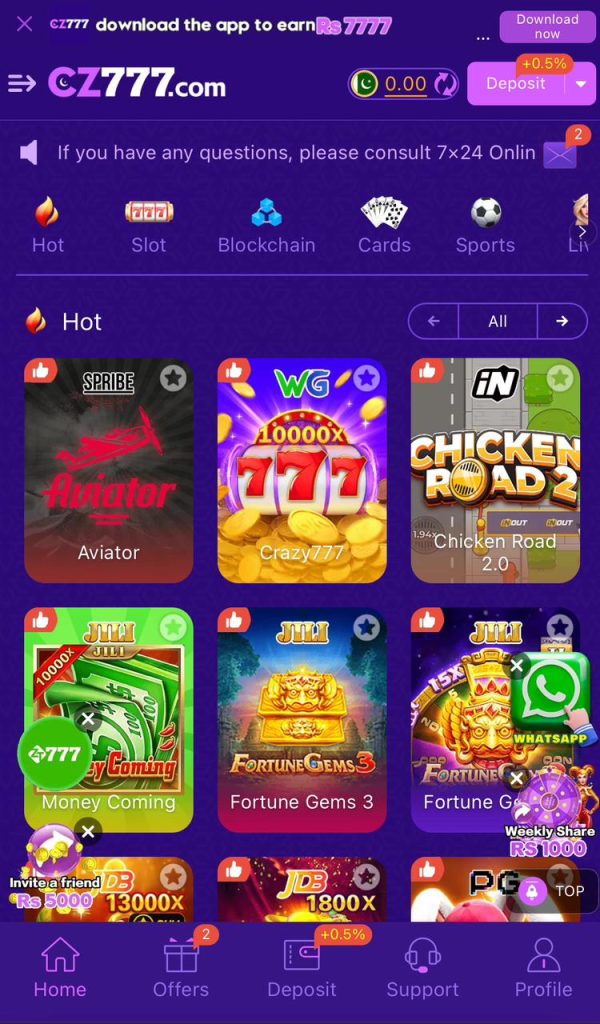This screenshot has width=600, height=1024.
Task: Select the Cards category
Action: (x=384, y=226)
